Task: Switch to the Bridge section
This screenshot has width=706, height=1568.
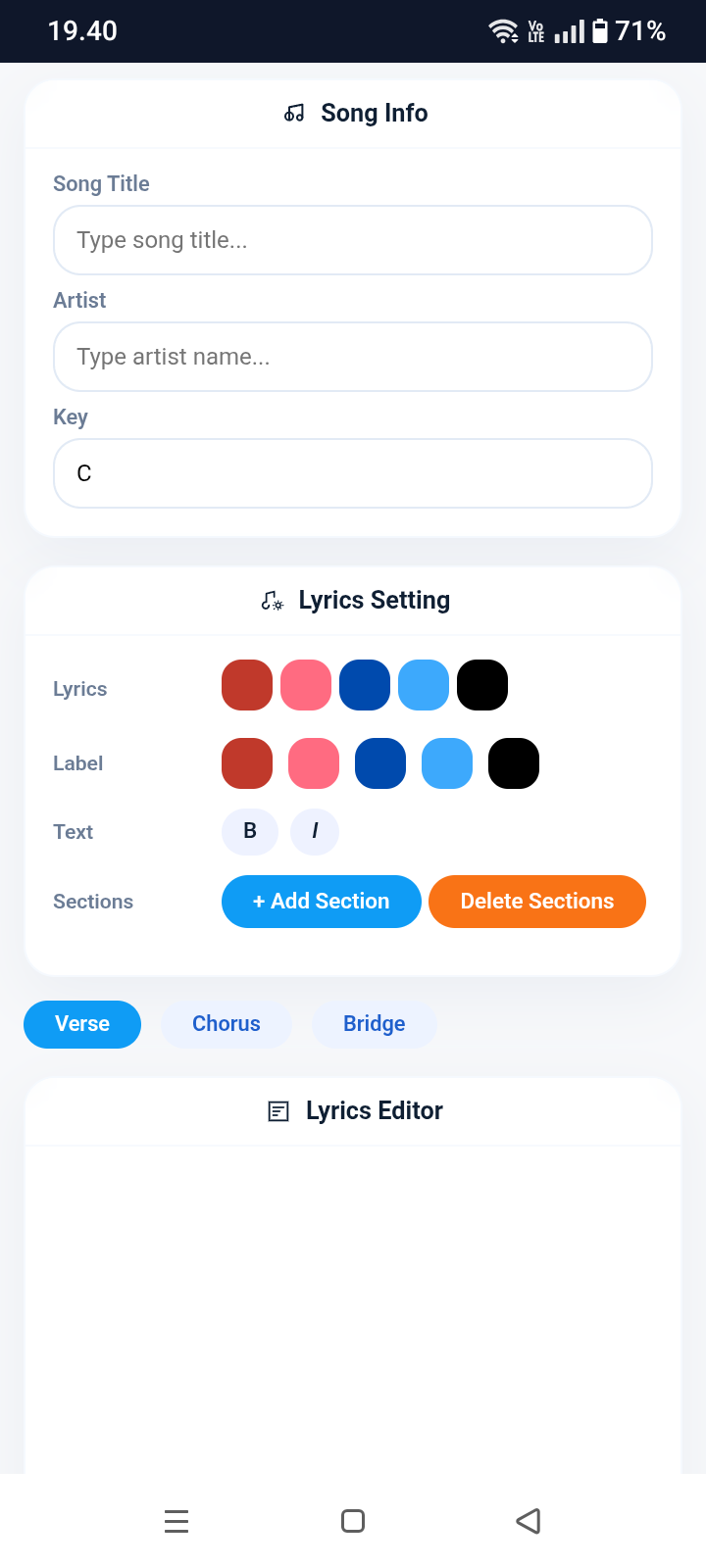Action: [x=375, y=1023]
